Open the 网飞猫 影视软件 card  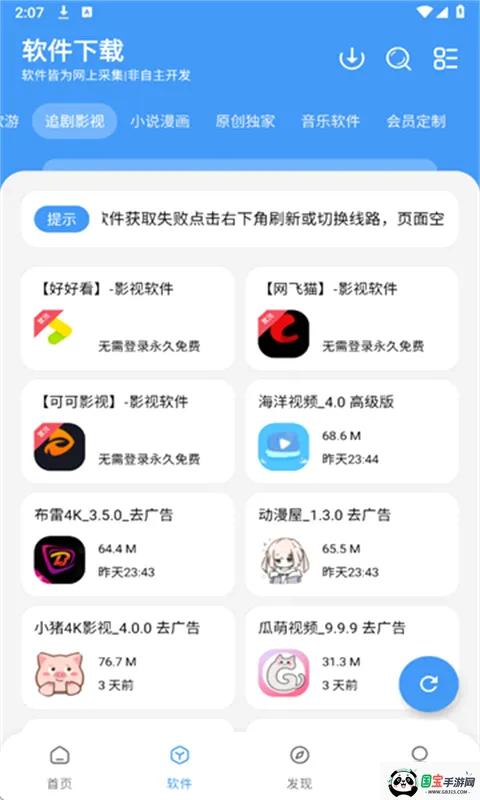[352, 318]
